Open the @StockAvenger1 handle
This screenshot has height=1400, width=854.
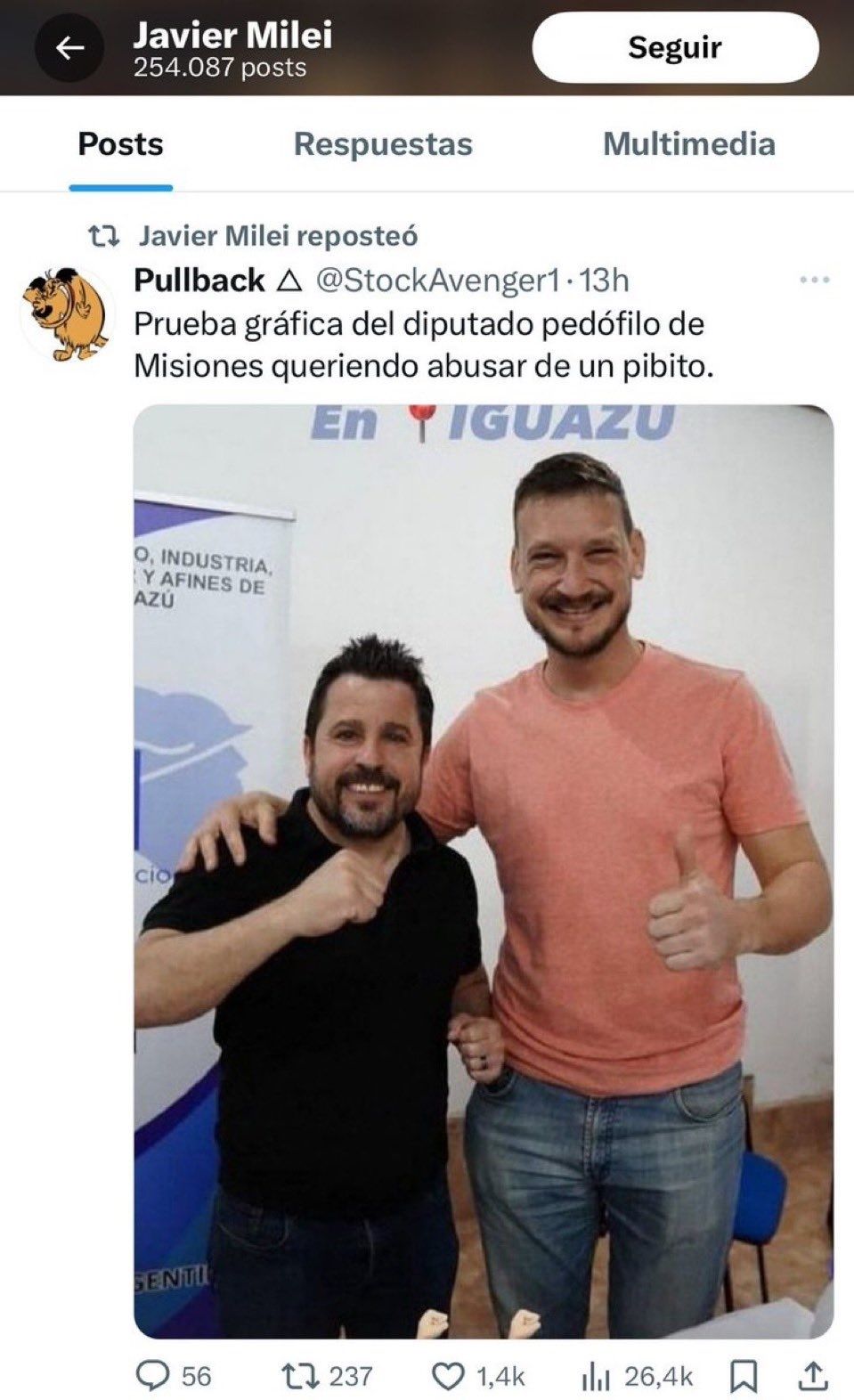click(x=439, y=281)
